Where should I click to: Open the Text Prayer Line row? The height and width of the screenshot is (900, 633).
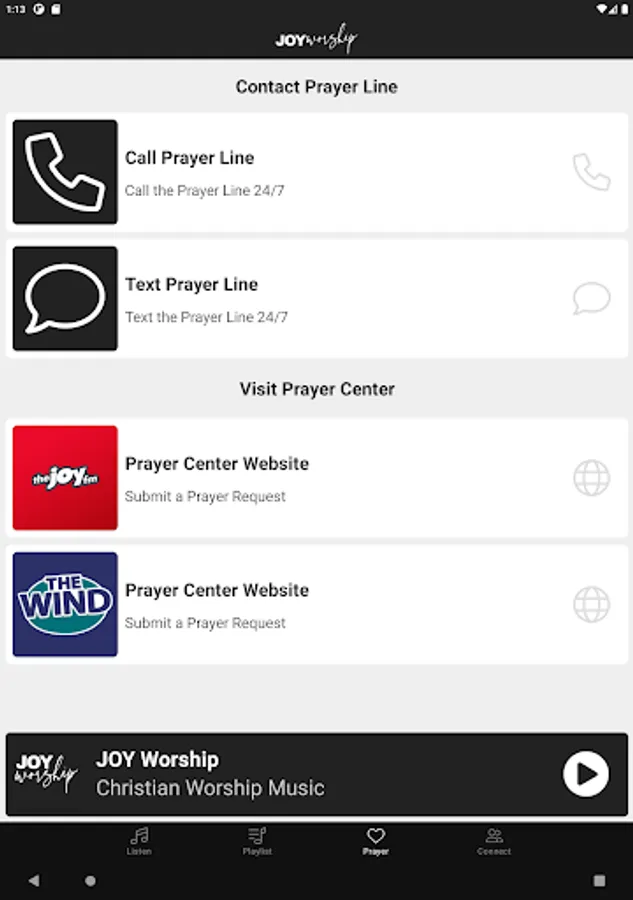tap(316, 299)
